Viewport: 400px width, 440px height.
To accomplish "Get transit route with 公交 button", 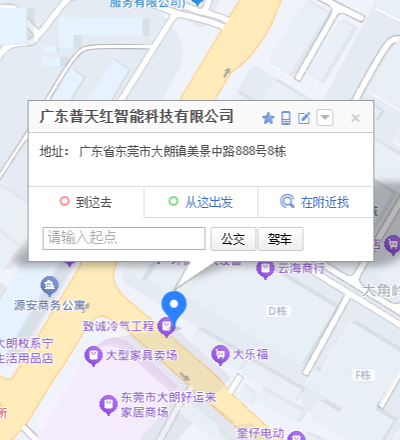I will [233, 239].
